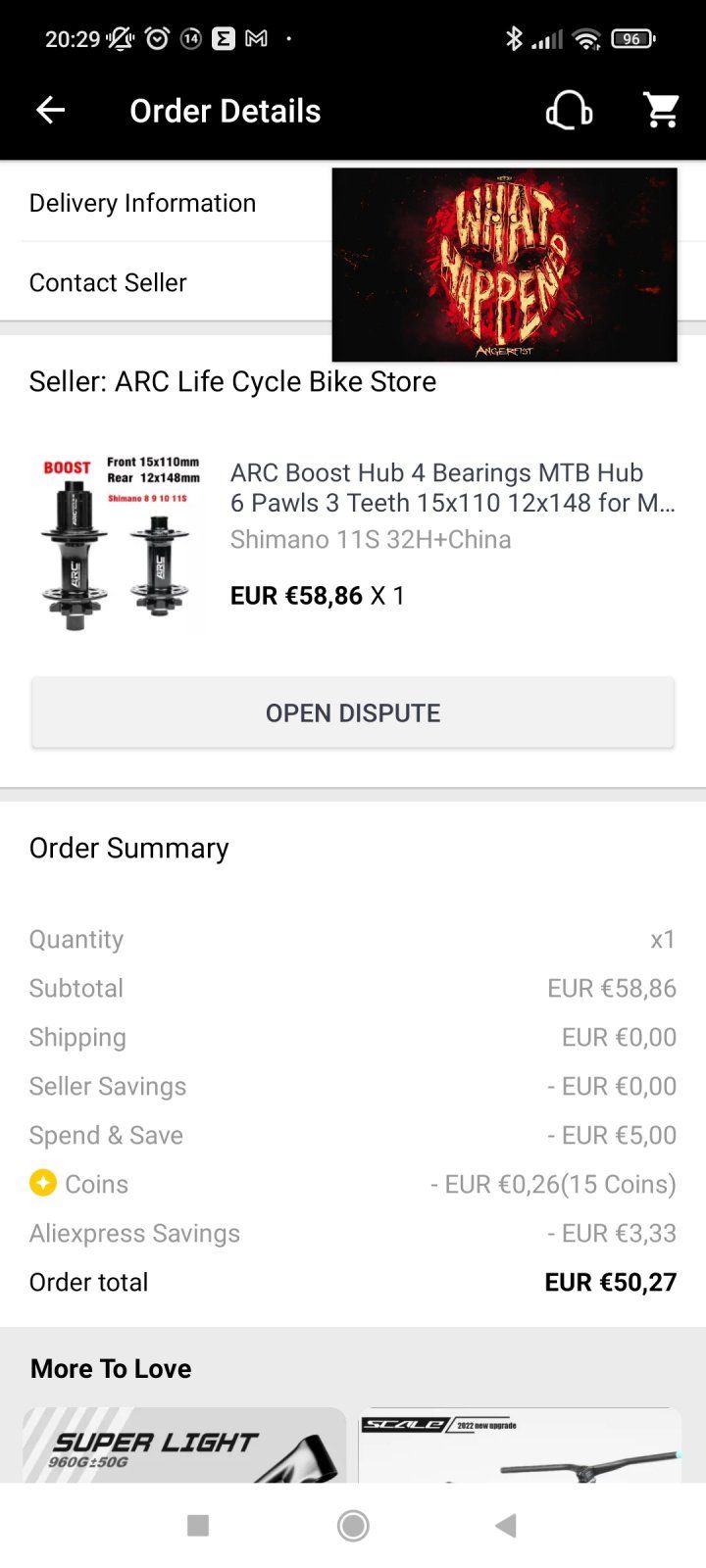Open the Scale handlebar recommended product
Screen dimensions: 706x1568
click(x=520, y=1445)
